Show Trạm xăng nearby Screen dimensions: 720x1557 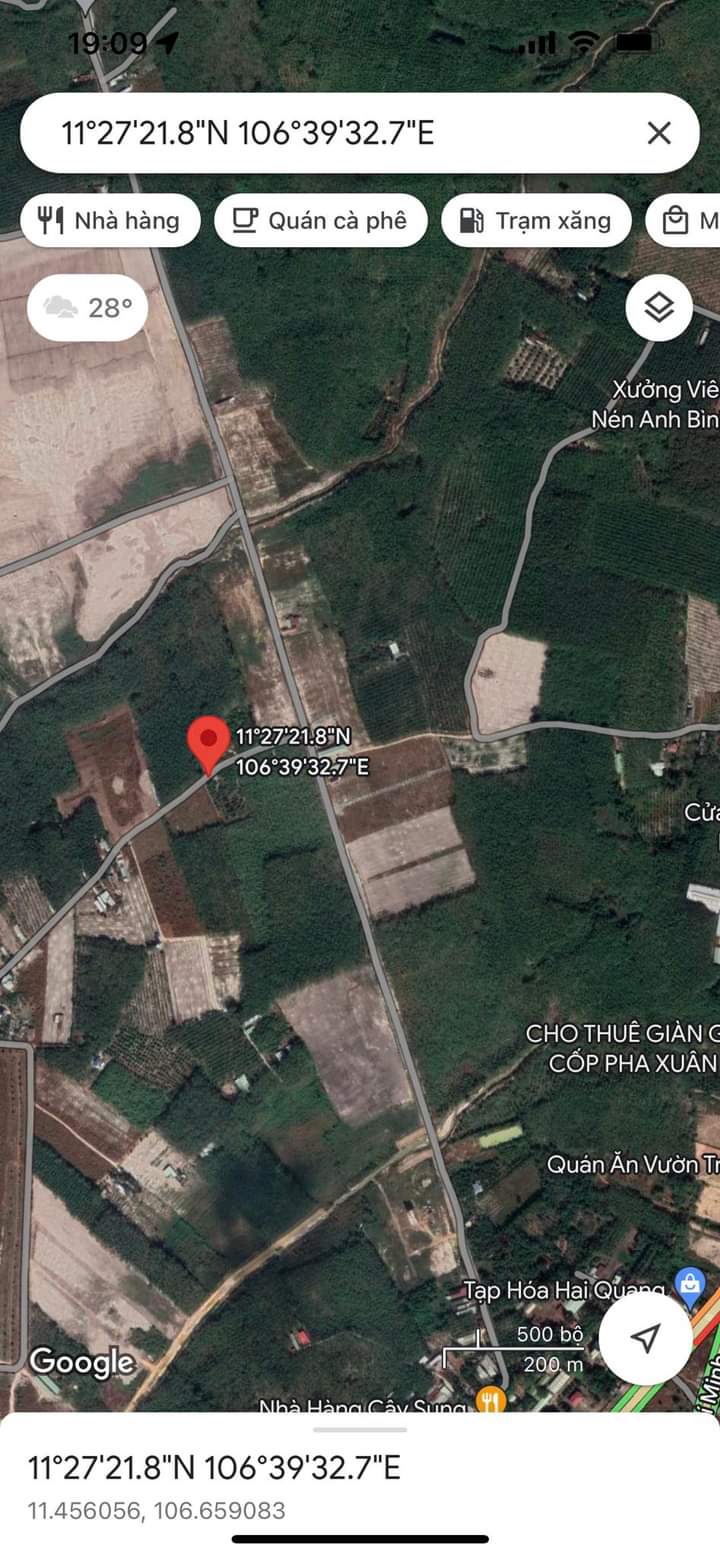536,221
